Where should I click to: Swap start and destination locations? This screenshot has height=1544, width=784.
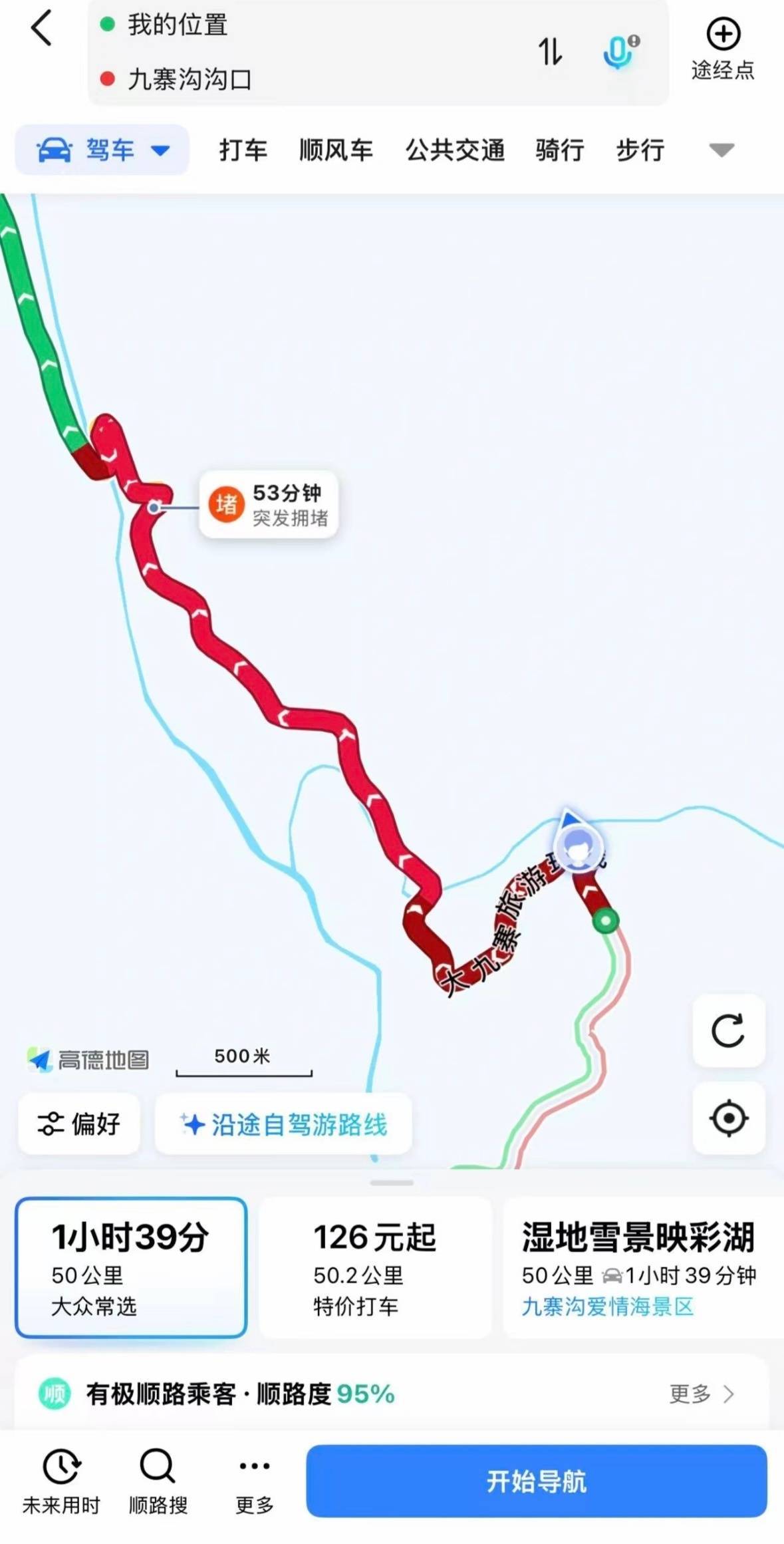coord(550,52)
